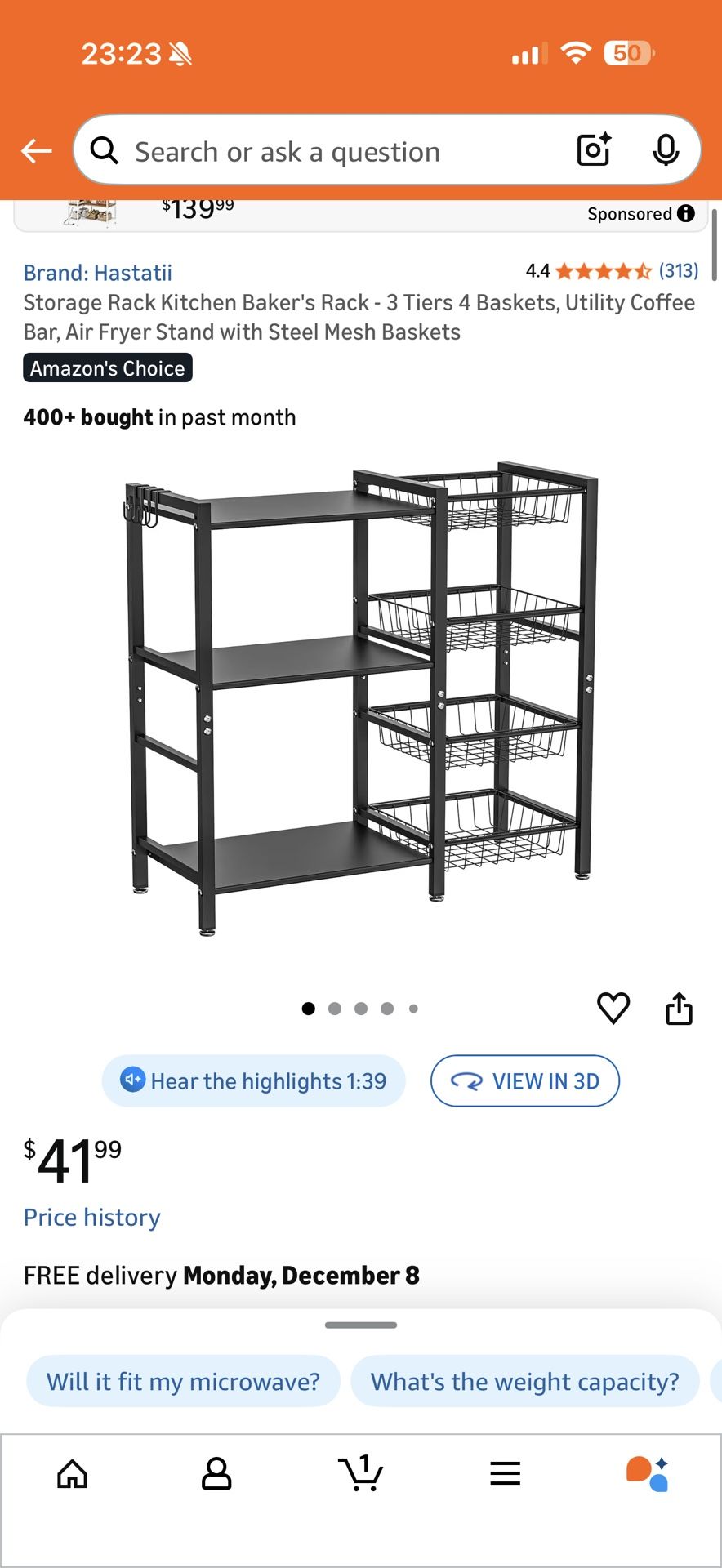Screen dimensions: 722x1568
Task: Go back using the back arrow
Action: click(x=35, y=150)
